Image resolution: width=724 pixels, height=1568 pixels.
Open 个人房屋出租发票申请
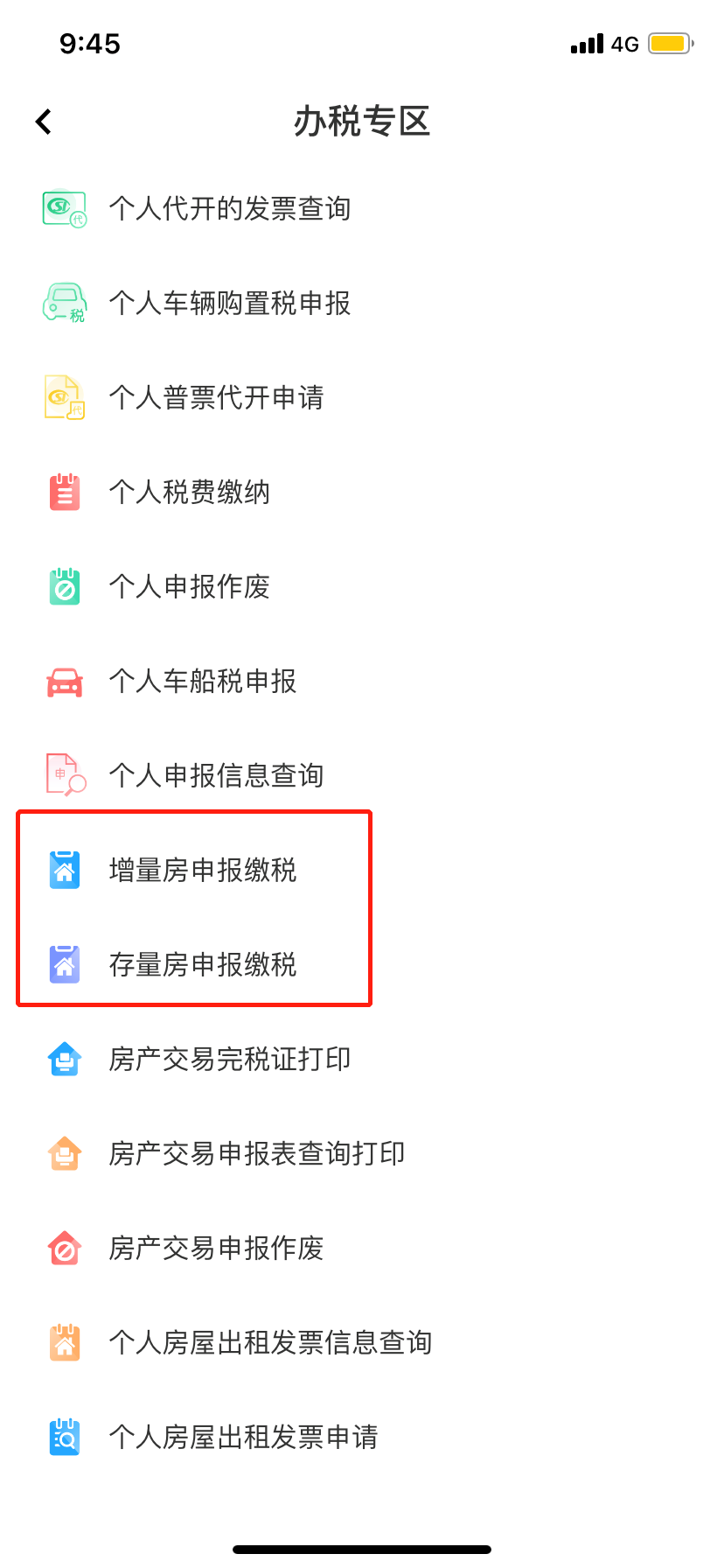coord(362,1437)
